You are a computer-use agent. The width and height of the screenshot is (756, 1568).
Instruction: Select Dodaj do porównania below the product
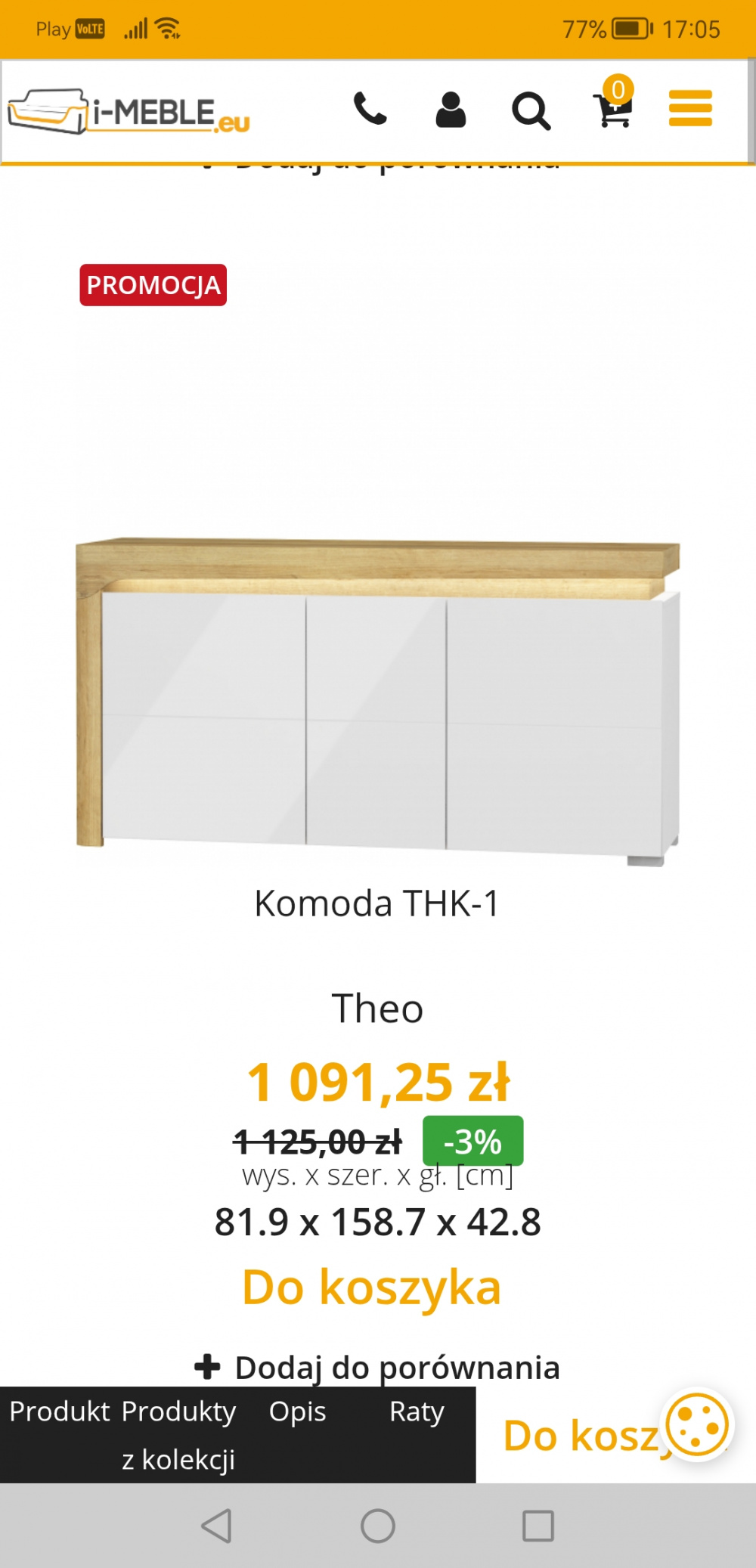[x=377, y=1367]
